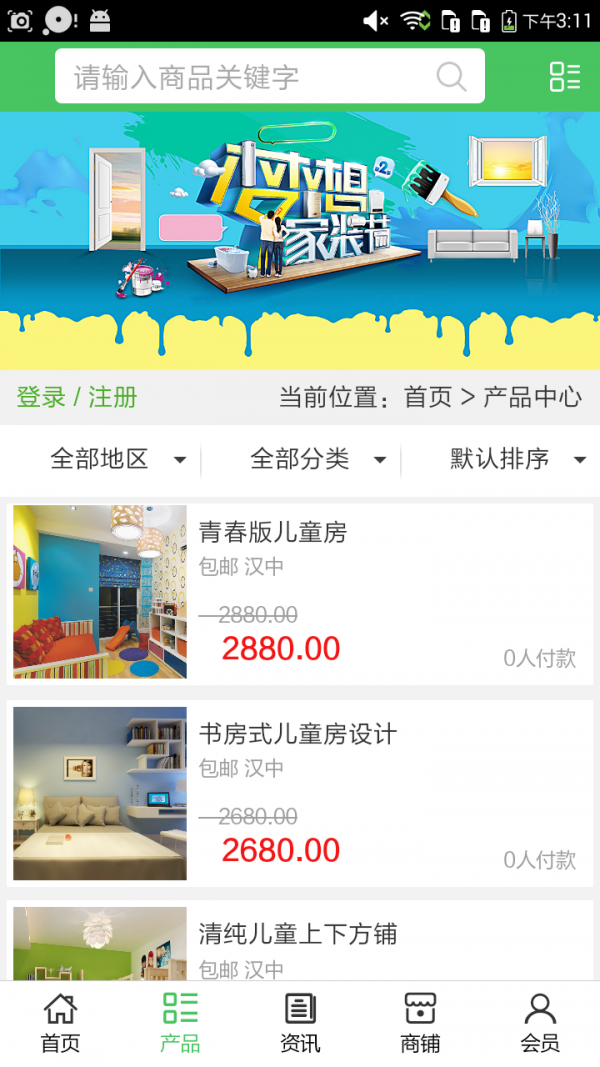Tap the magnifier search icon
The width and height of the screenshot is (600, 1067).
451,76
